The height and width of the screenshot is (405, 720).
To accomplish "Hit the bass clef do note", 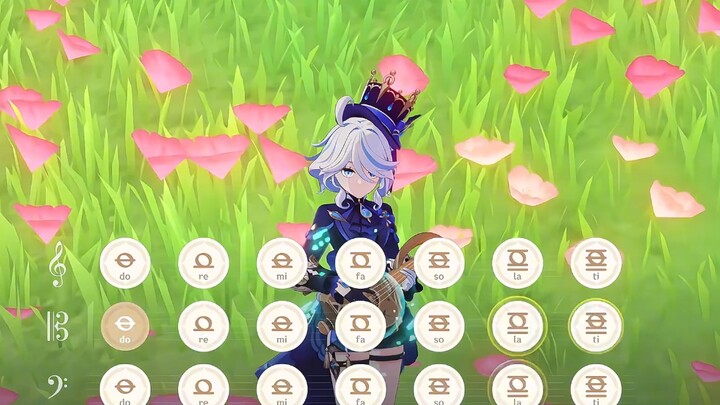I will [x=125, y=387].
